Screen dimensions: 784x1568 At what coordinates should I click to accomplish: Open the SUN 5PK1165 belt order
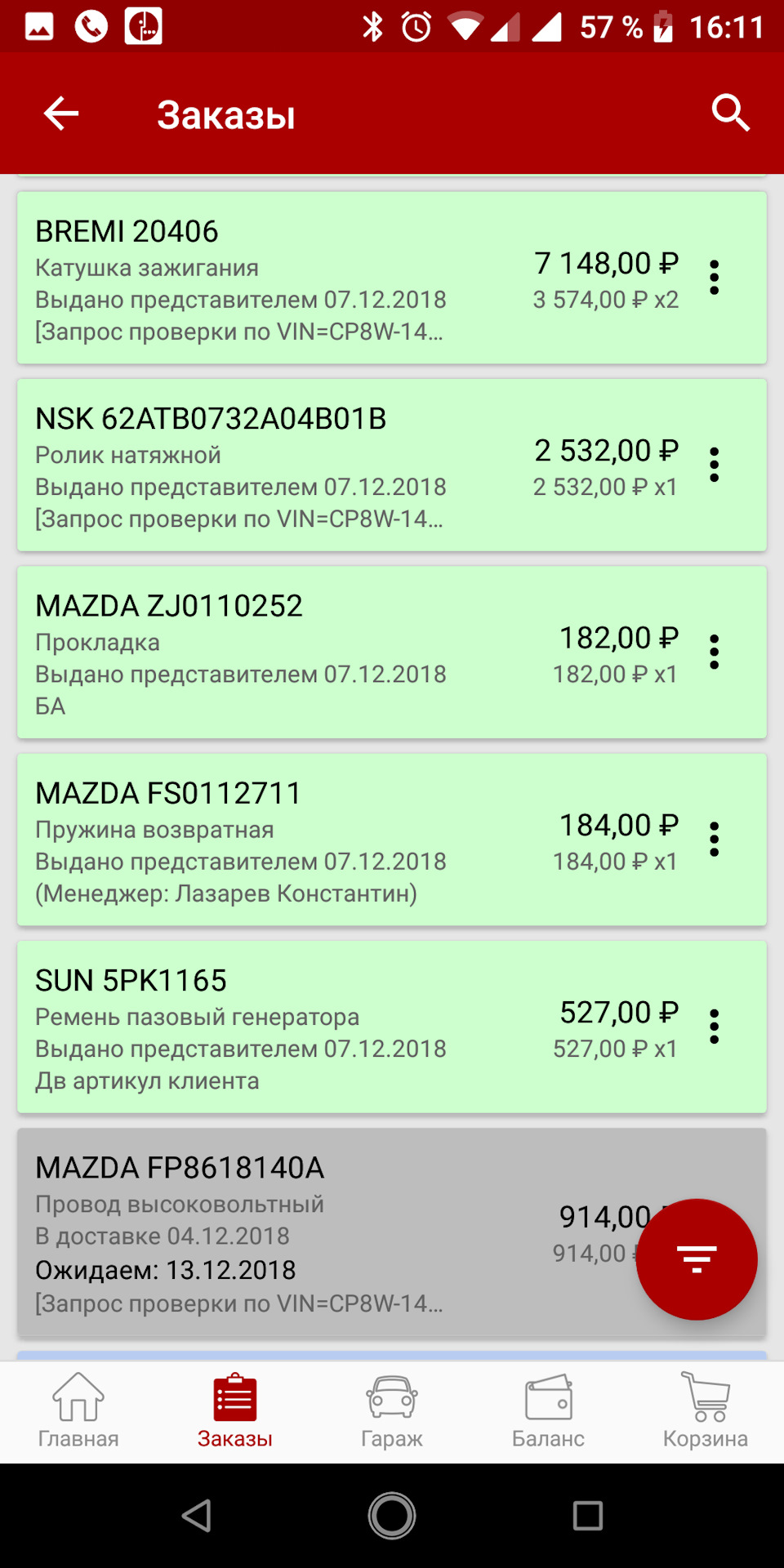click(x=392, y=1027)
